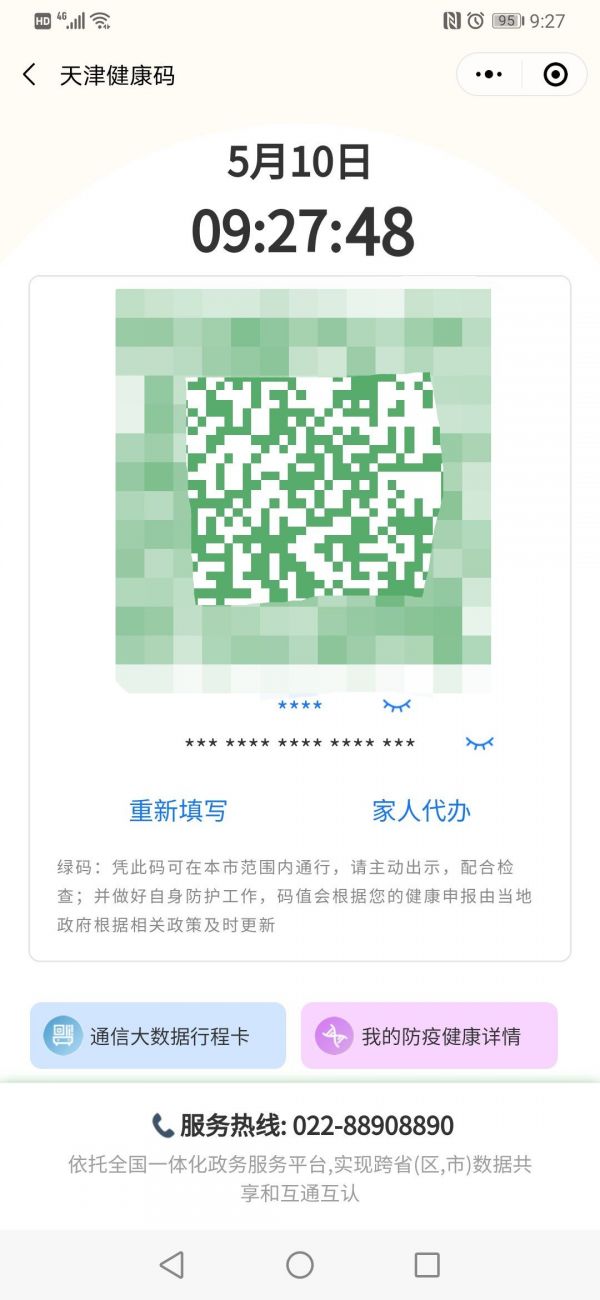The width and height of the screenshot is (600, 1300).
Task: Go to the system home screen
Action: [300, 1265]
